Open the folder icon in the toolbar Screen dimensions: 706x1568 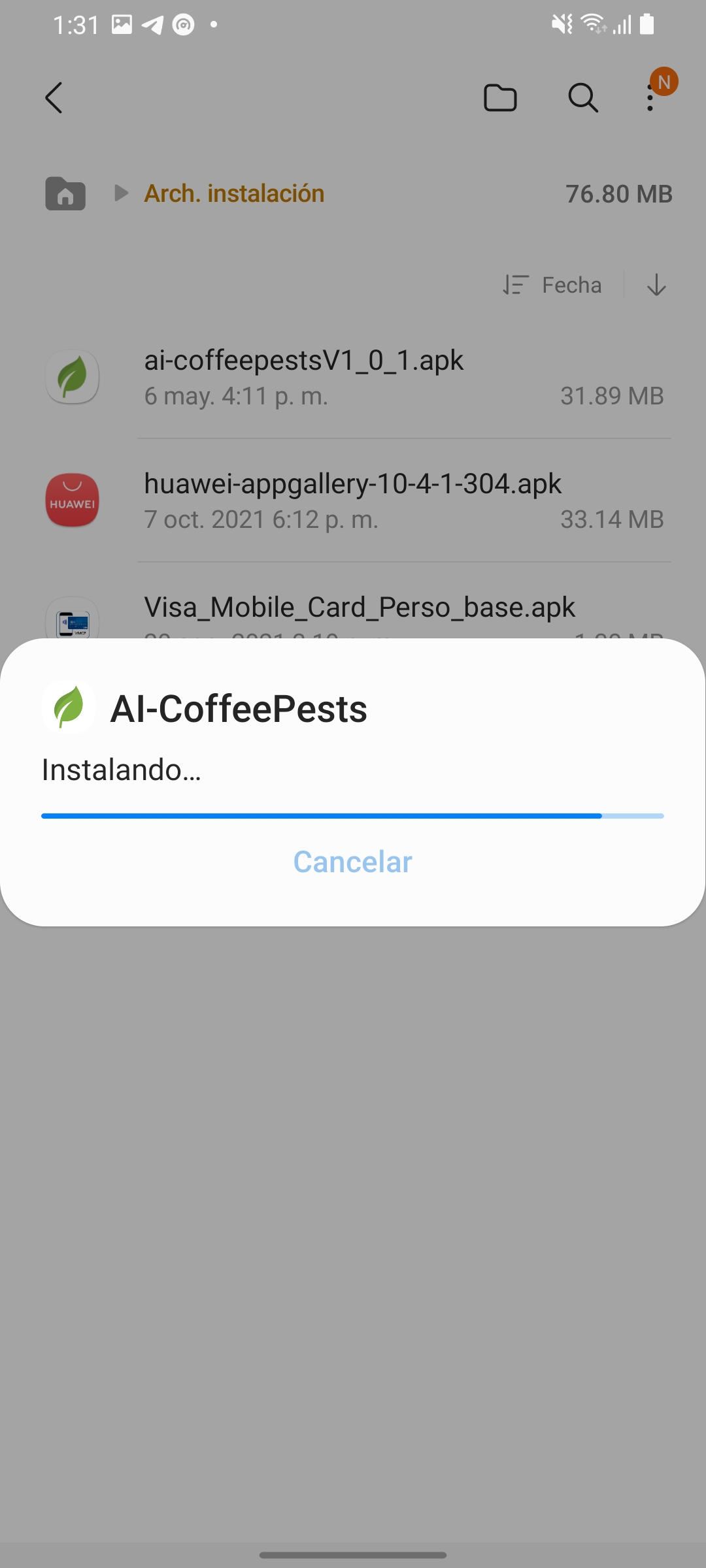[500, 98]
